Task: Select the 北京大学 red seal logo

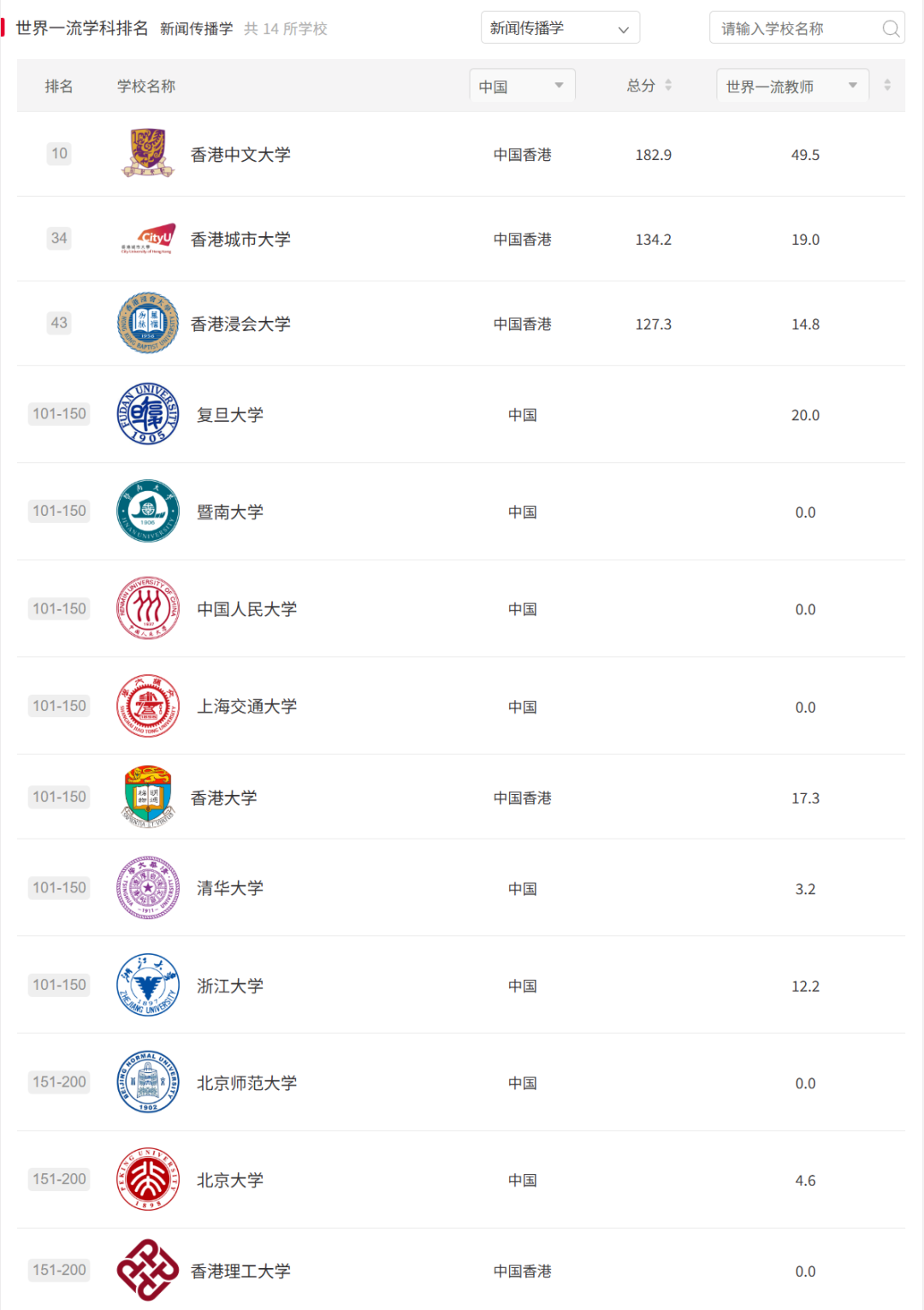Action: tap(147, 1179)
